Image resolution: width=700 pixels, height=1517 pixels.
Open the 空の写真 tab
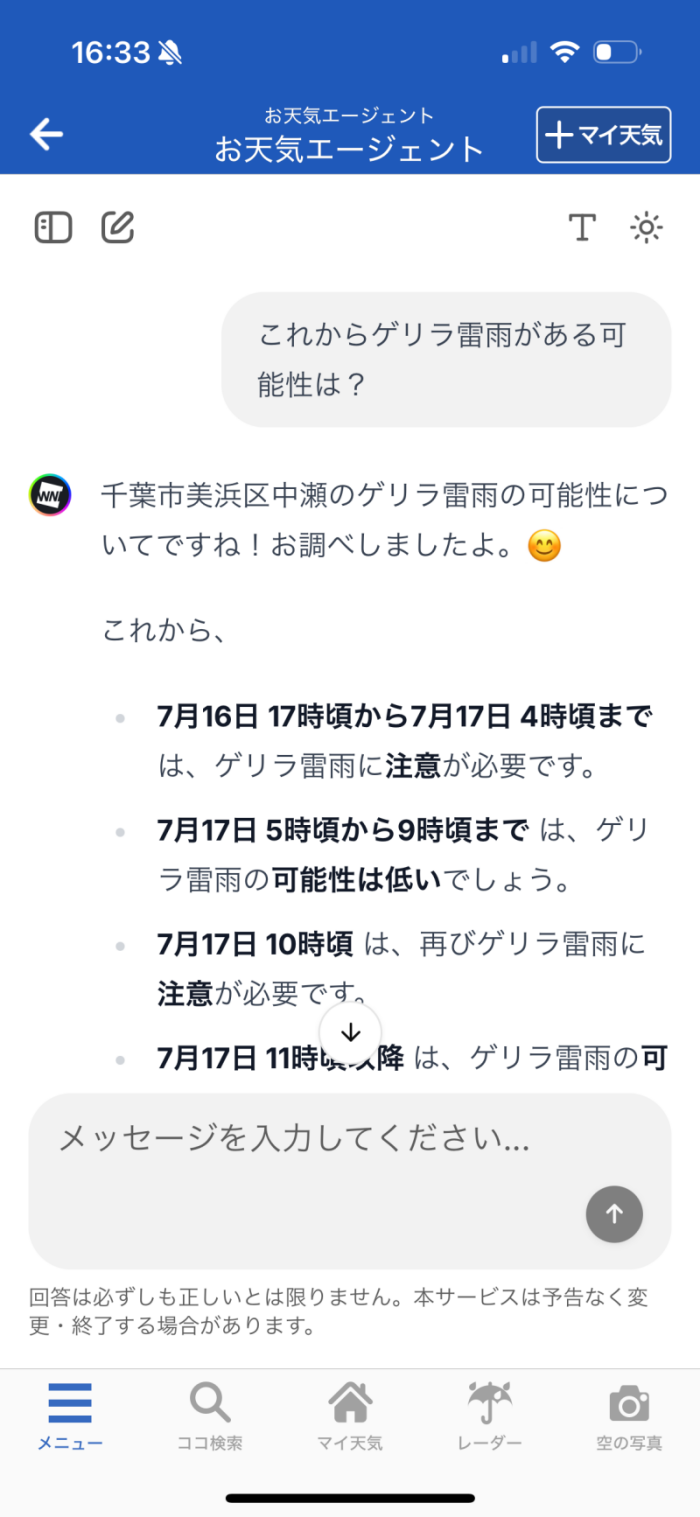629,1417
